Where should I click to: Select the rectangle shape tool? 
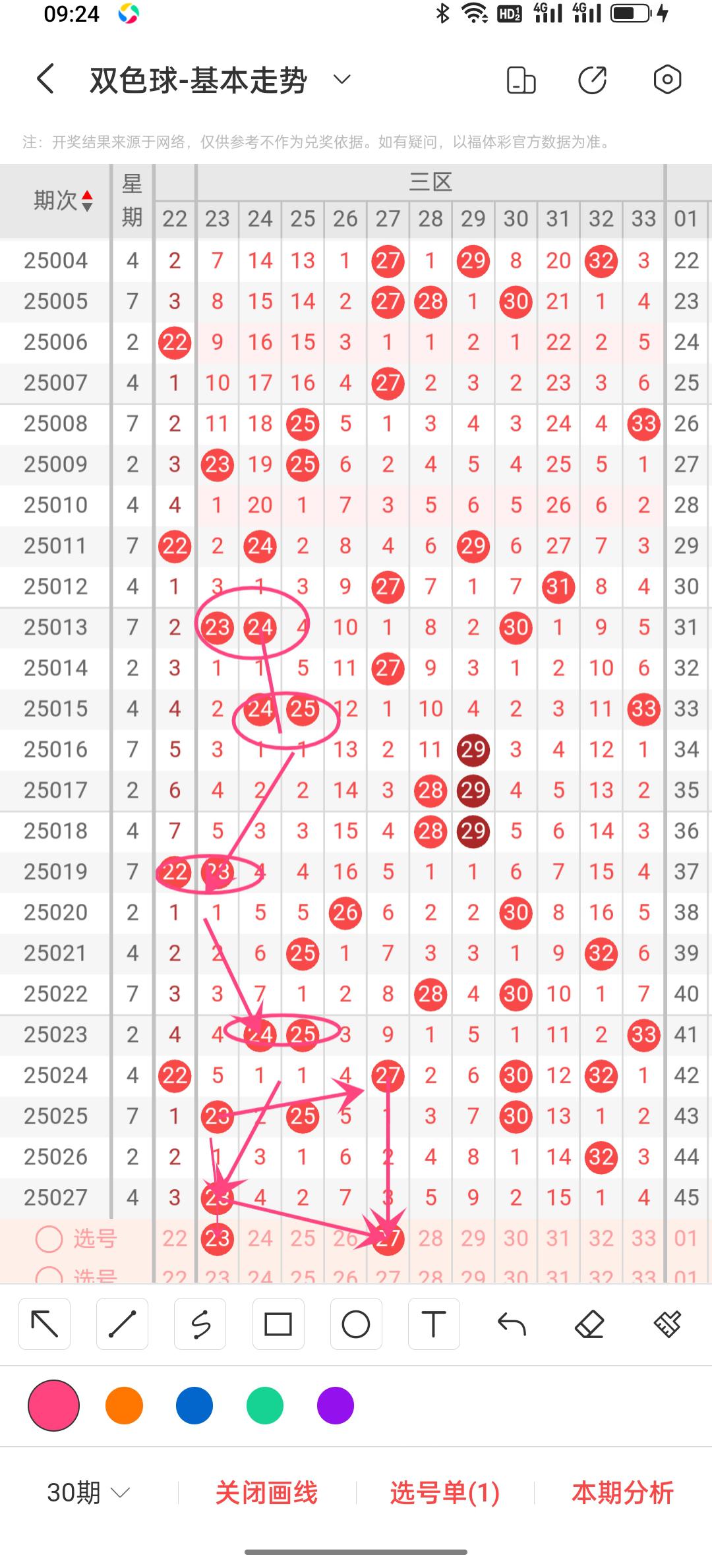pos(278,1324)
